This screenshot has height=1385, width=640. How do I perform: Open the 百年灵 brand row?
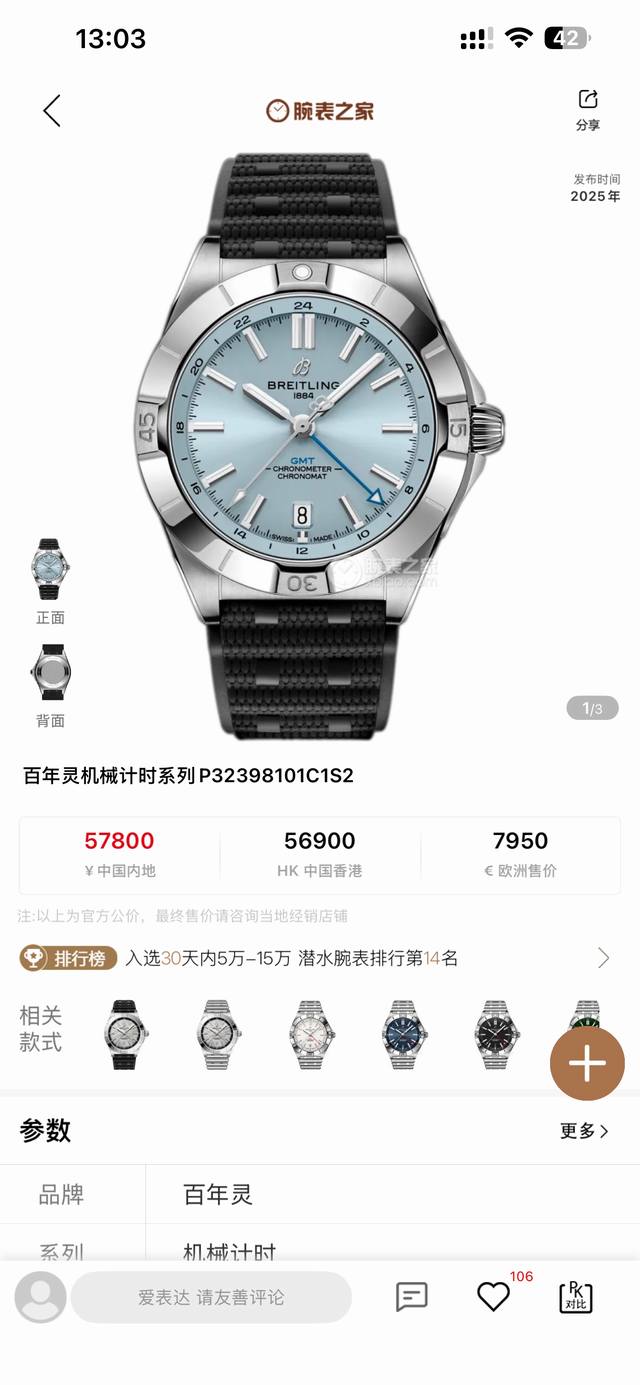tap(320, 1194)
